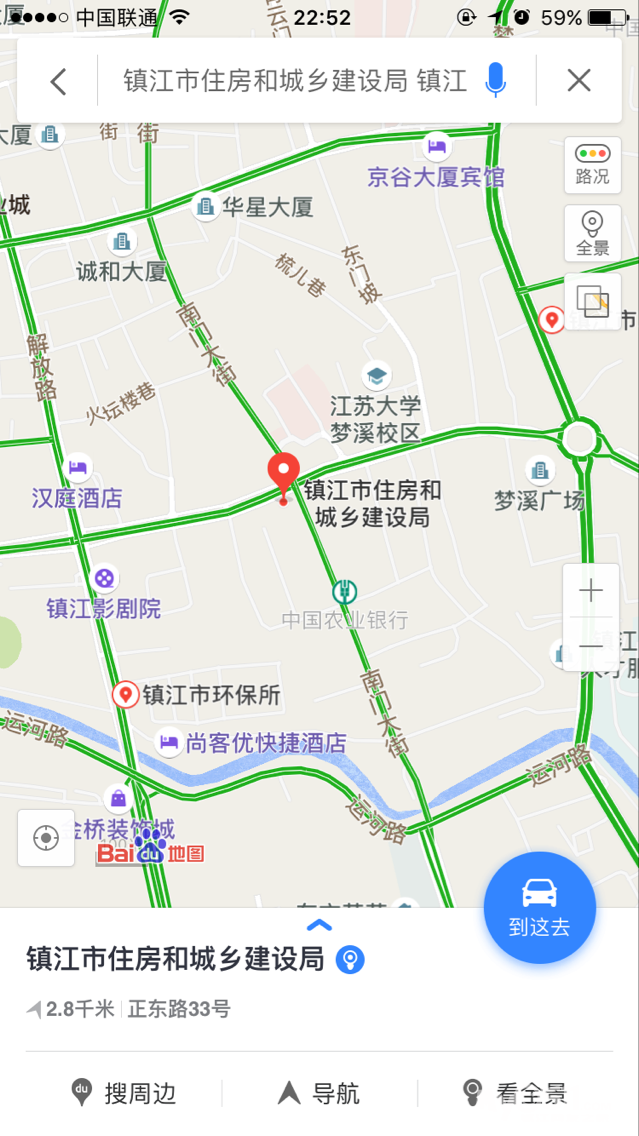Zoom out on the map
This screenshot has width=639, height=1136.
click(x=591, y=647)
